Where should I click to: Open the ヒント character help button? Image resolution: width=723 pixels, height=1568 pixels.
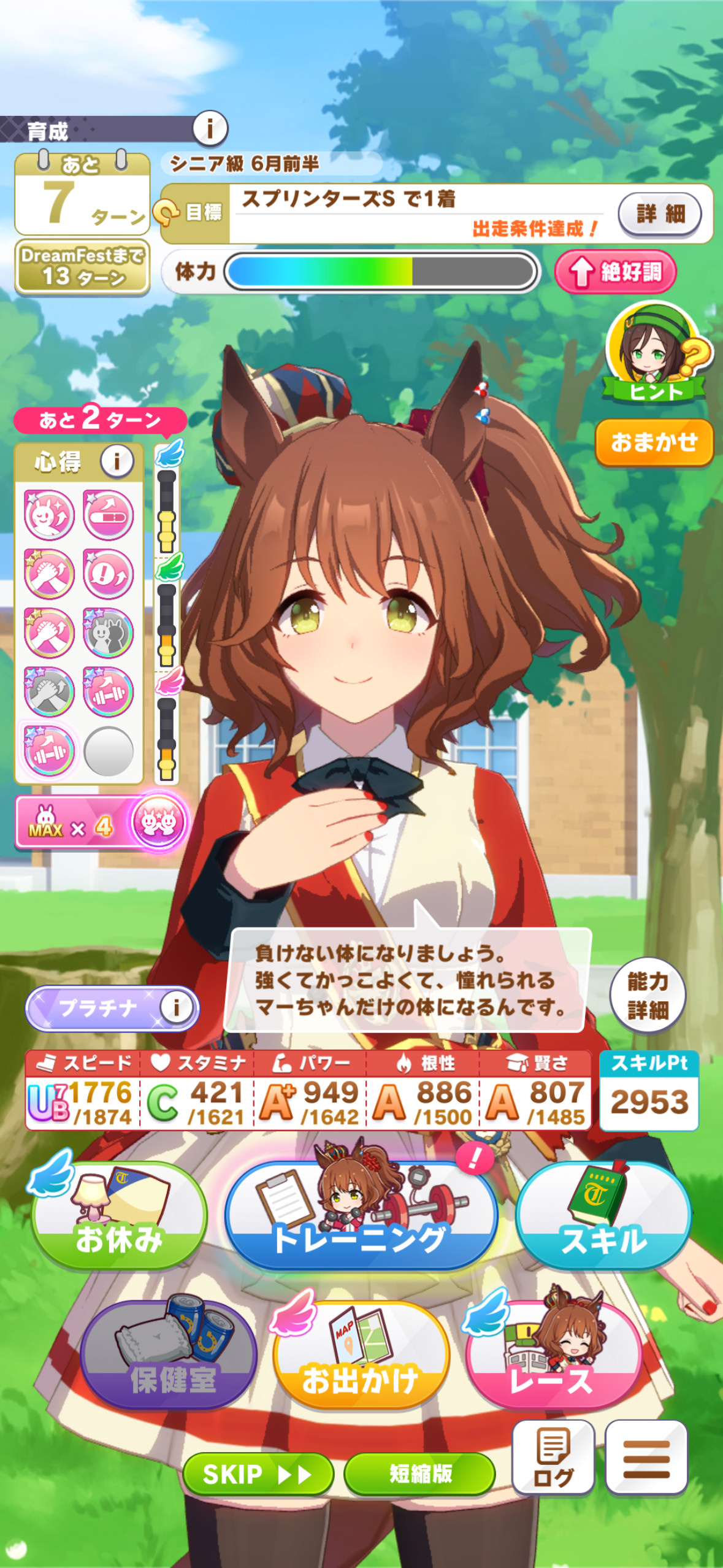click(x=656, y=352)
